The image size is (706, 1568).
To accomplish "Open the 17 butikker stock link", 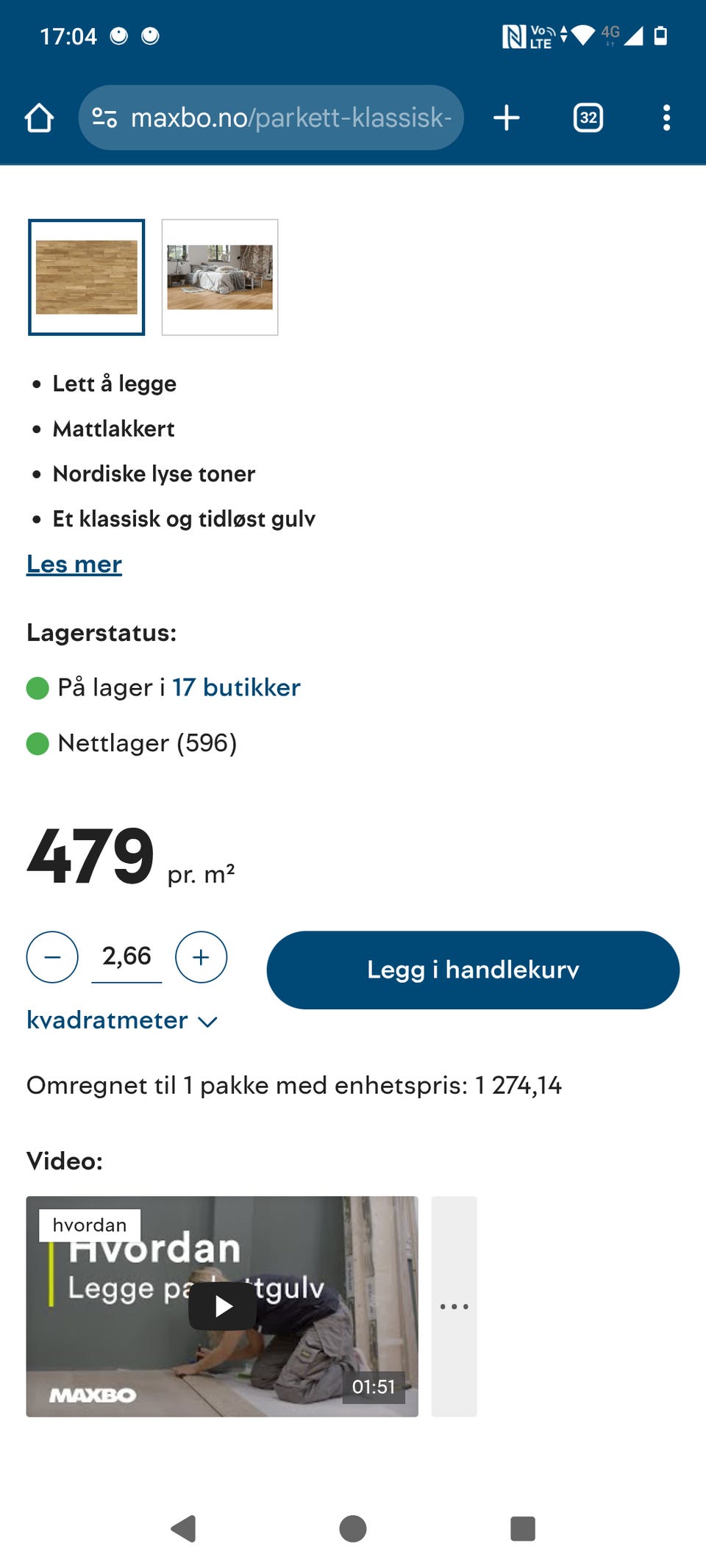I will point(236,687).
